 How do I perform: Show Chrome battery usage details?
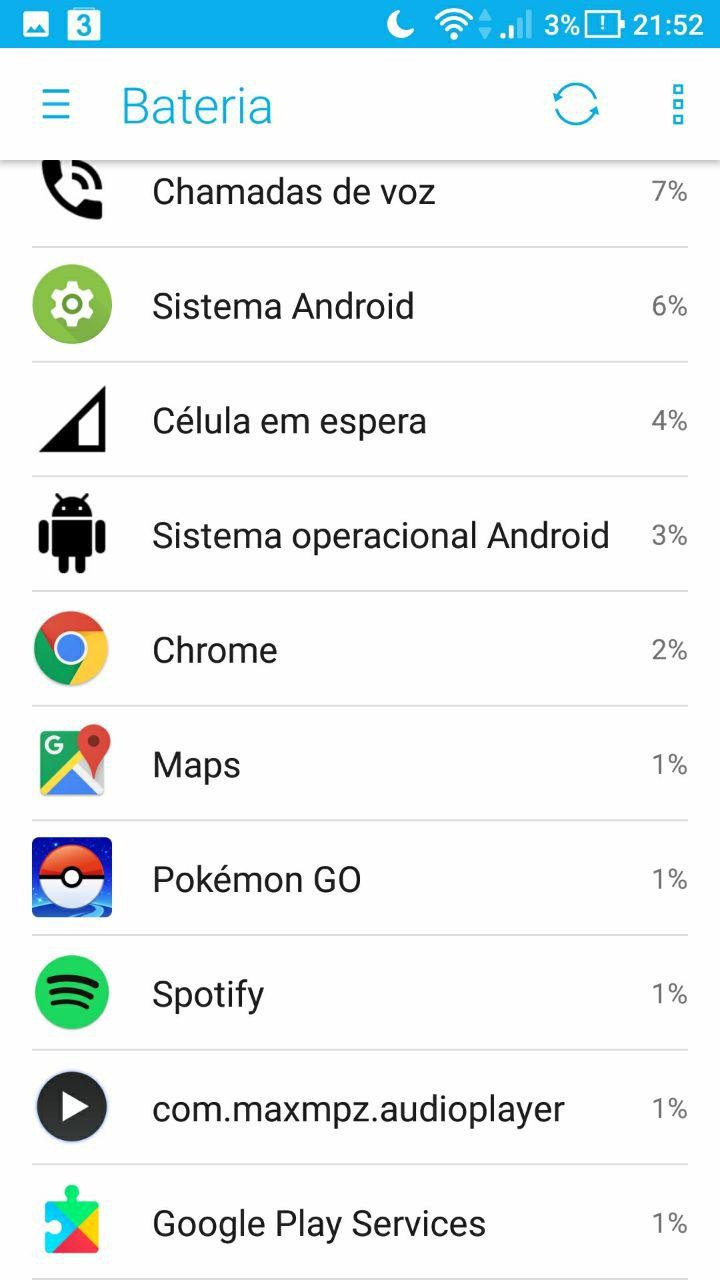tap(360, 649)
